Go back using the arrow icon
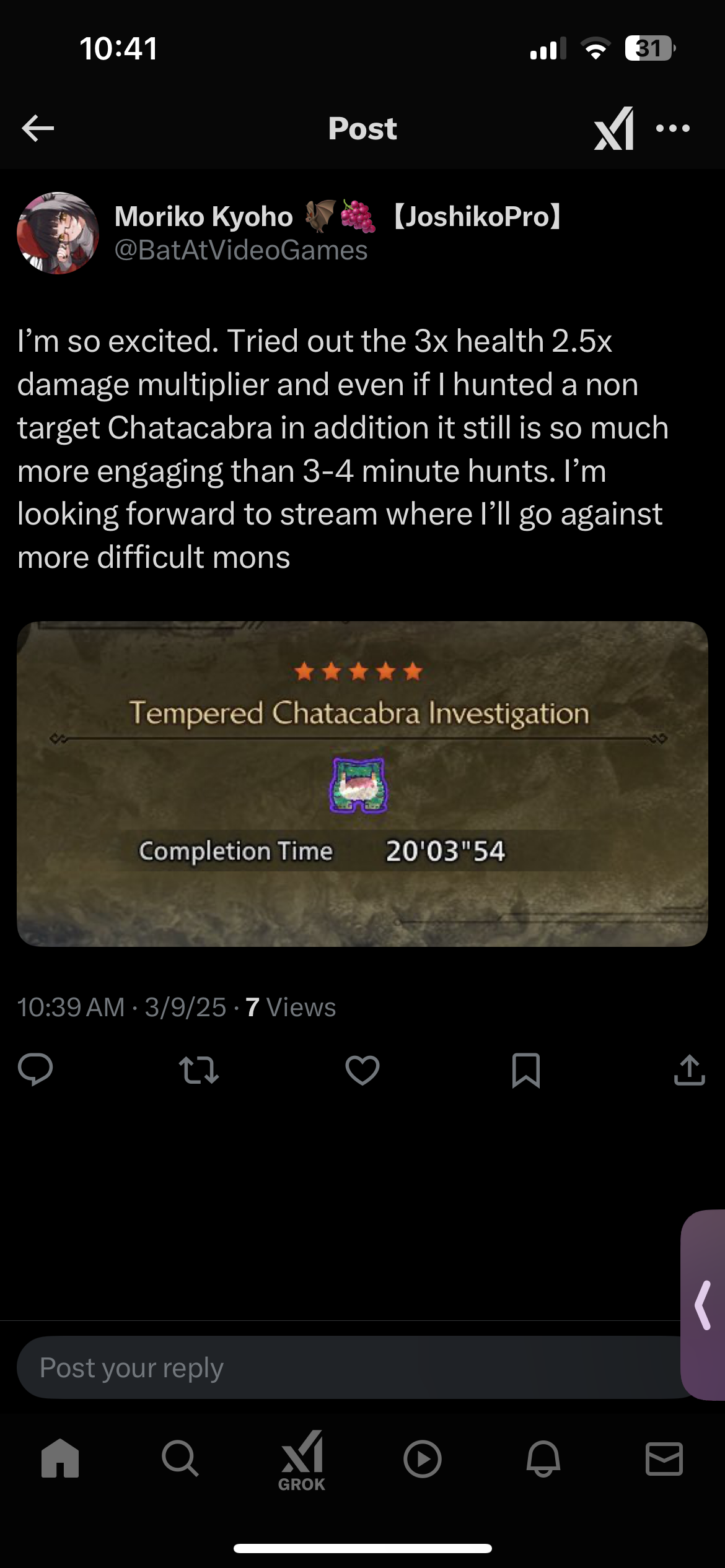The height and width of the screenshot is (1568, 725). (38, 128)
